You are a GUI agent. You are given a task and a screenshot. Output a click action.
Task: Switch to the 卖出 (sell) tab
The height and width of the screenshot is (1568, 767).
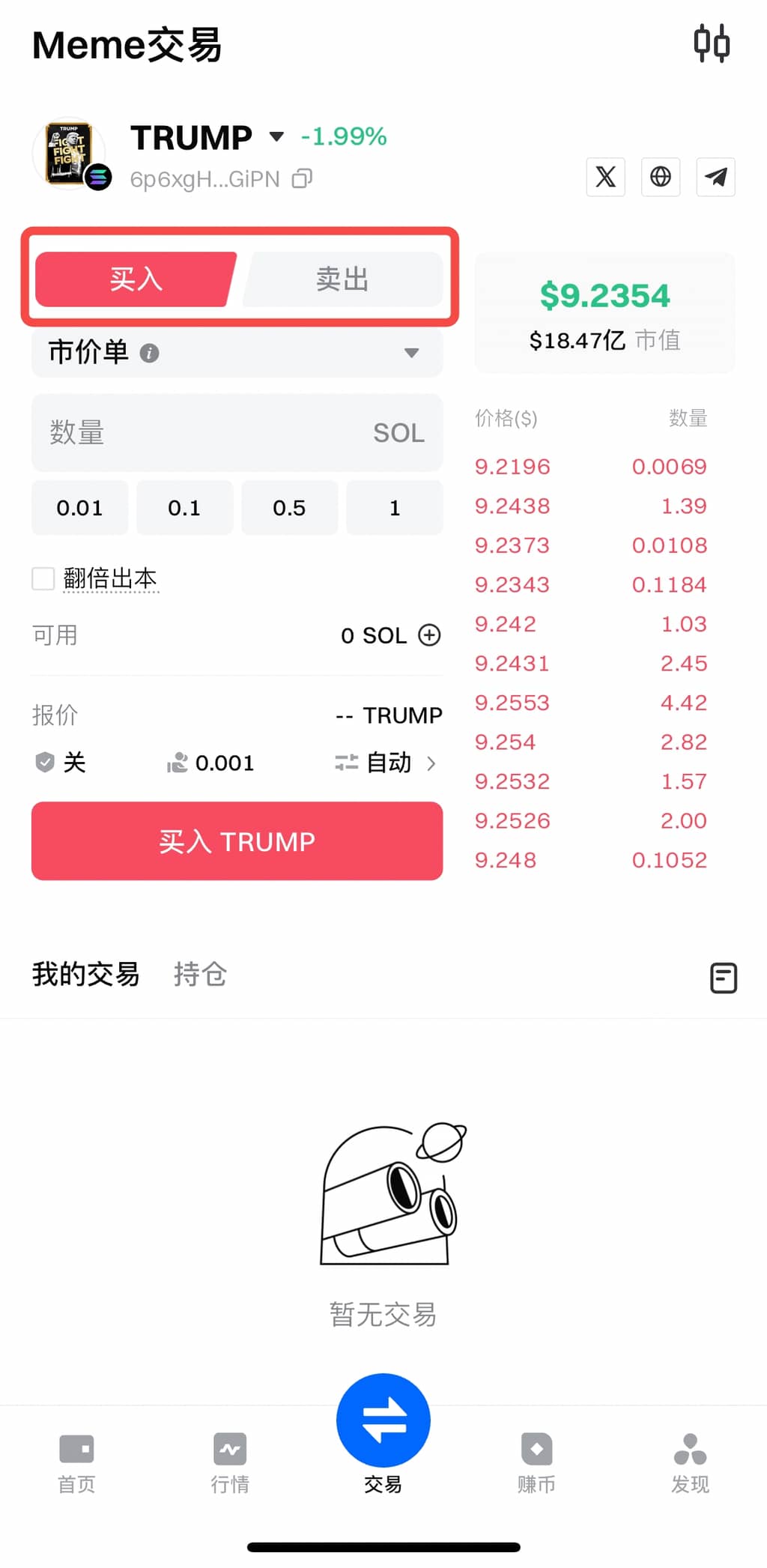point(343,279)
